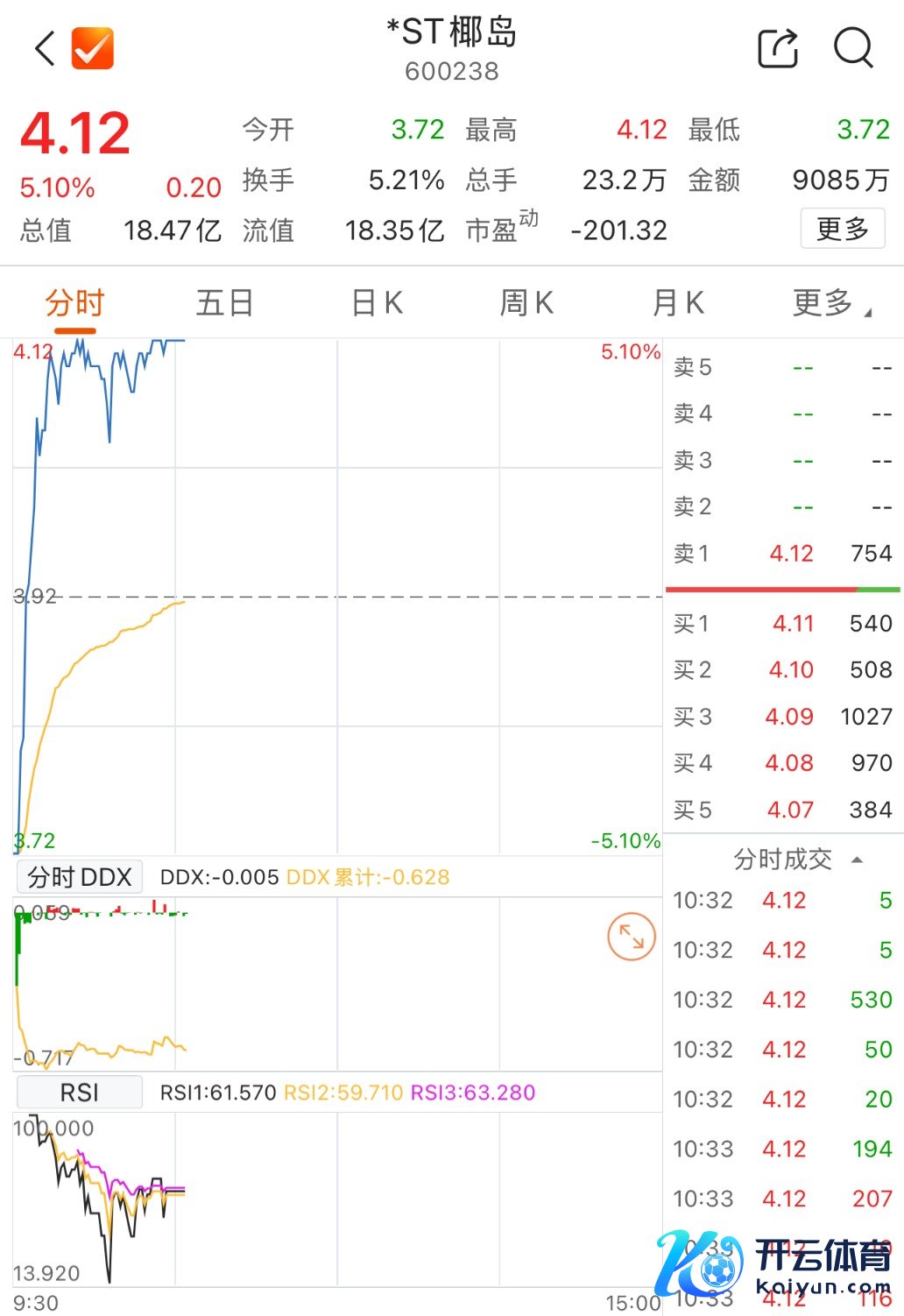
Task: Change the 分时DDX indicator
Action: point(80,876)
